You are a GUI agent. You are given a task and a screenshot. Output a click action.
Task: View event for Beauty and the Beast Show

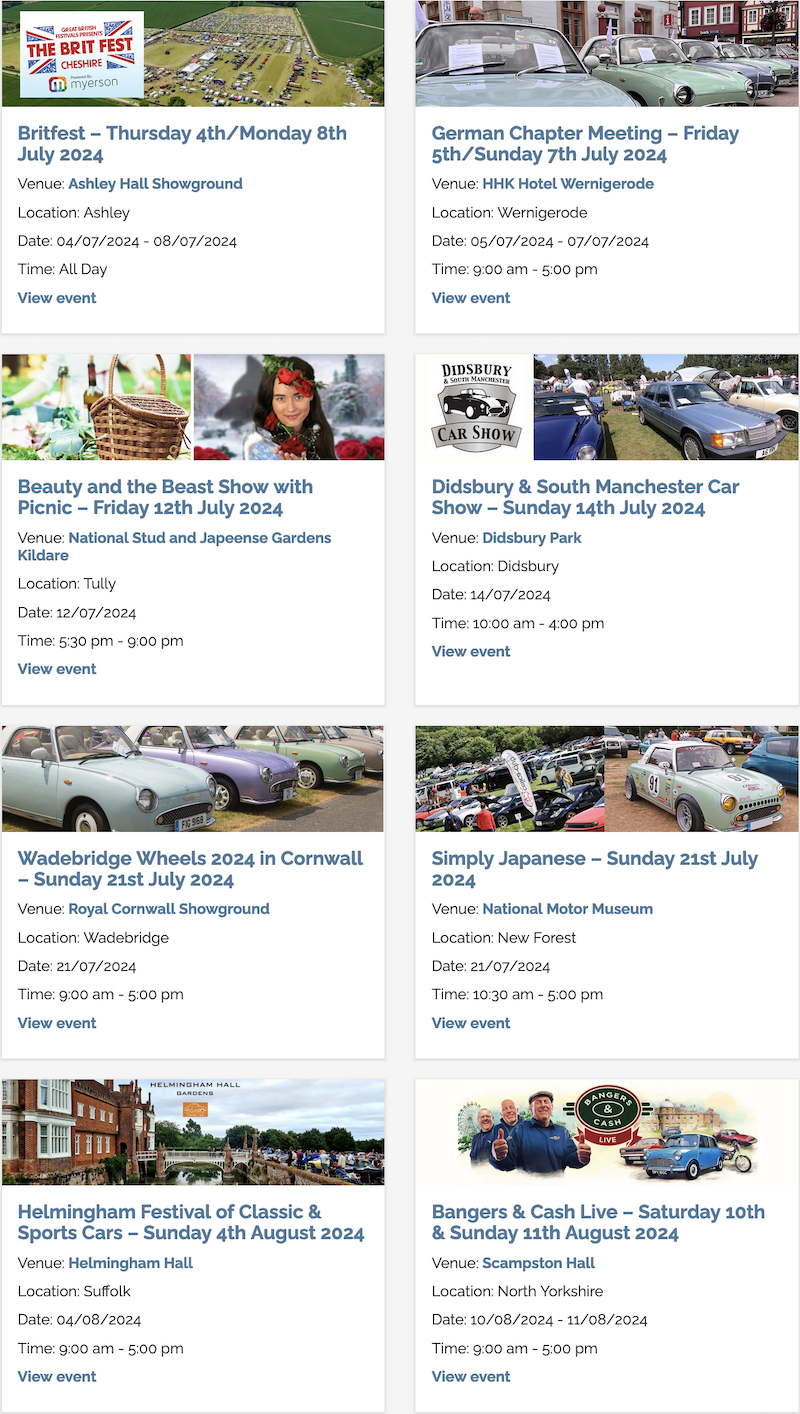tap(57, 669)
